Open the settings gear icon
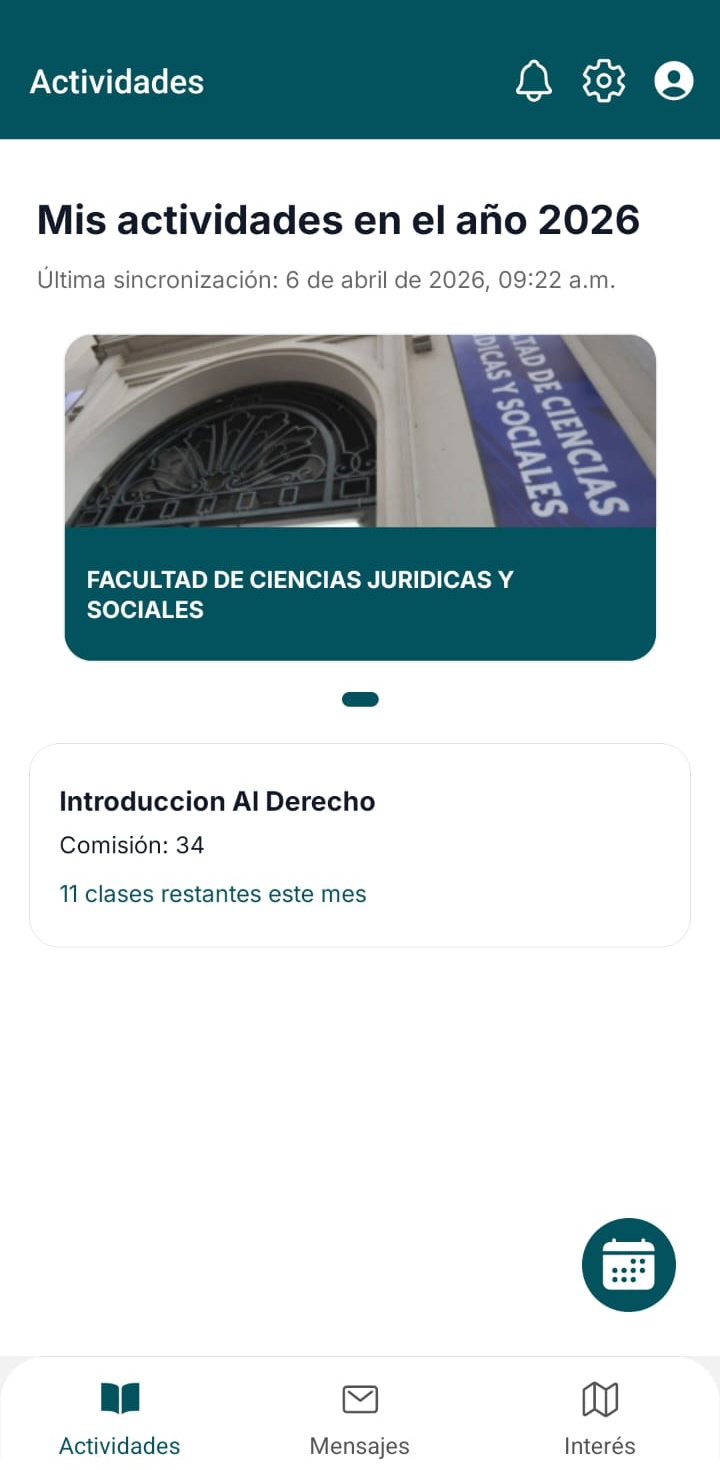This screenshot has width=720, height=1470. click(x=603, y=81)
